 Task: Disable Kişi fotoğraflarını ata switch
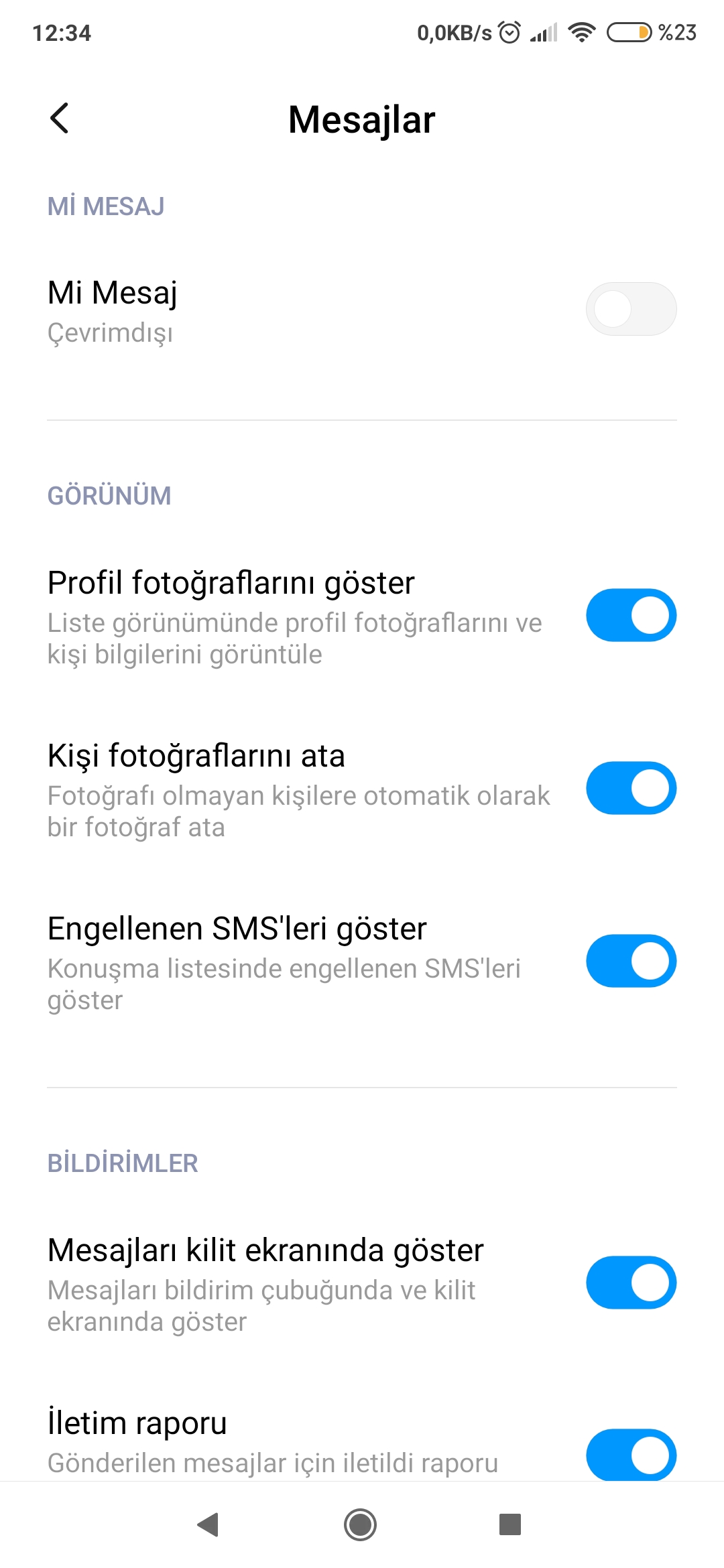click(x=631, y=788)
